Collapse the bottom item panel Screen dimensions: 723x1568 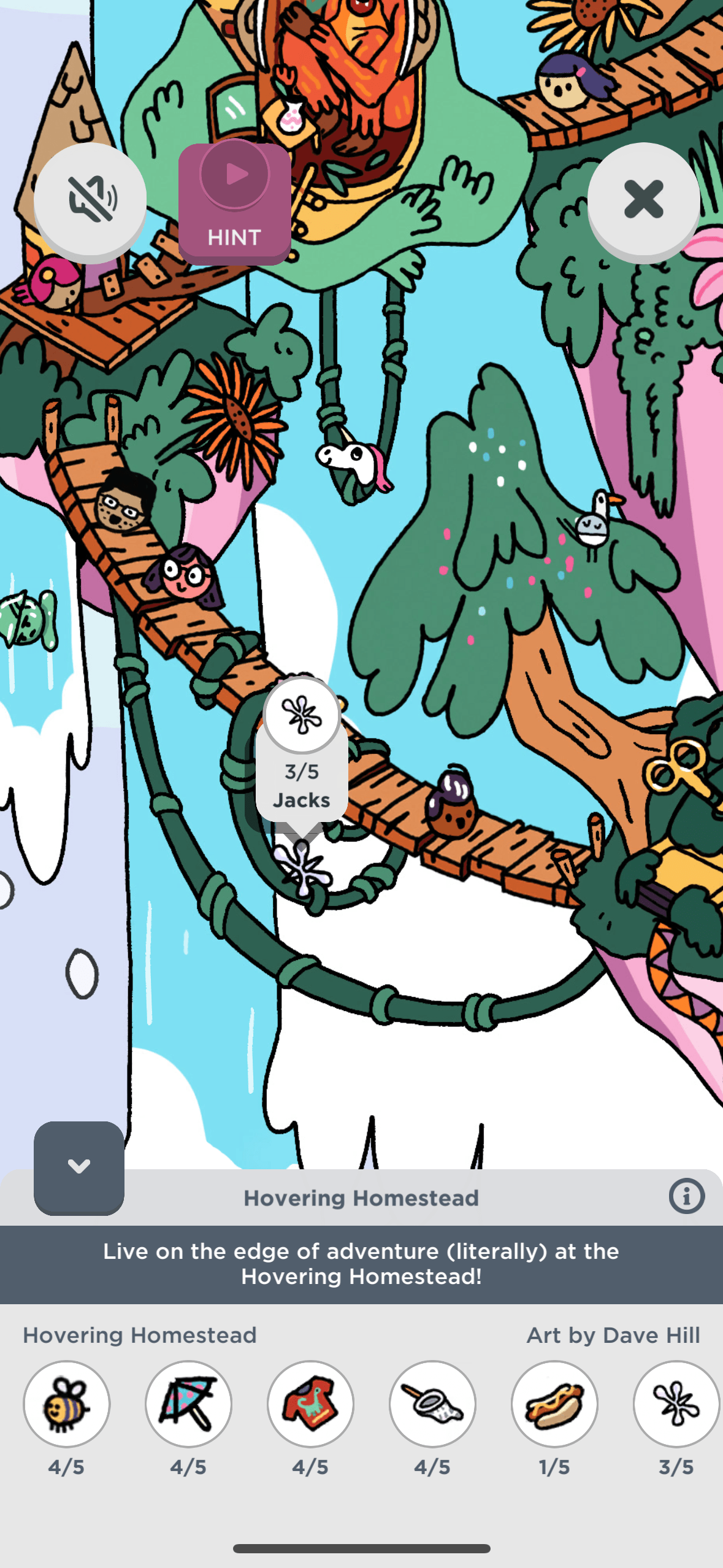click(79, 1167)
